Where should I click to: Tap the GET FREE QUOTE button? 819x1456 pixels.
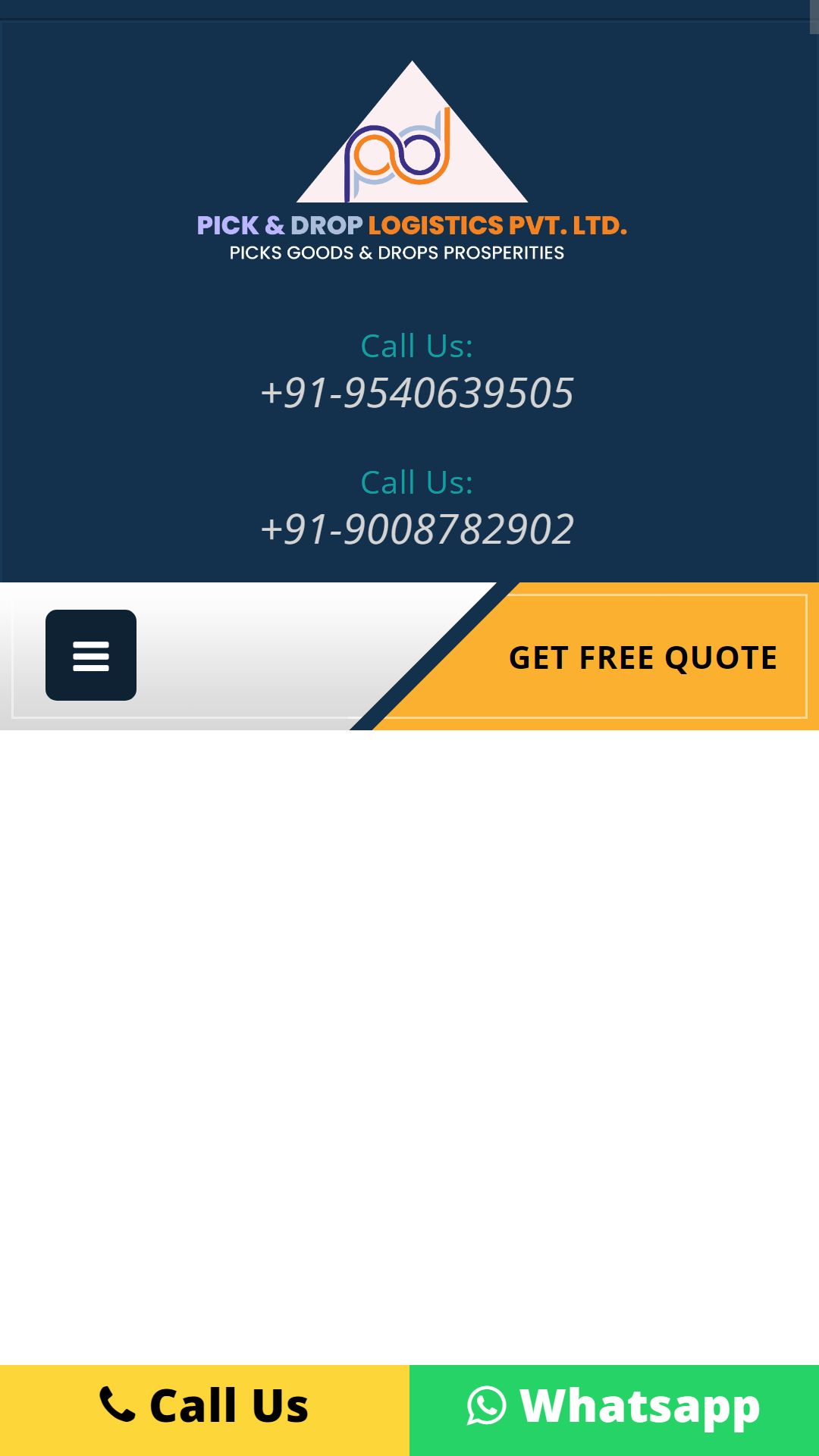click(642, 657)
